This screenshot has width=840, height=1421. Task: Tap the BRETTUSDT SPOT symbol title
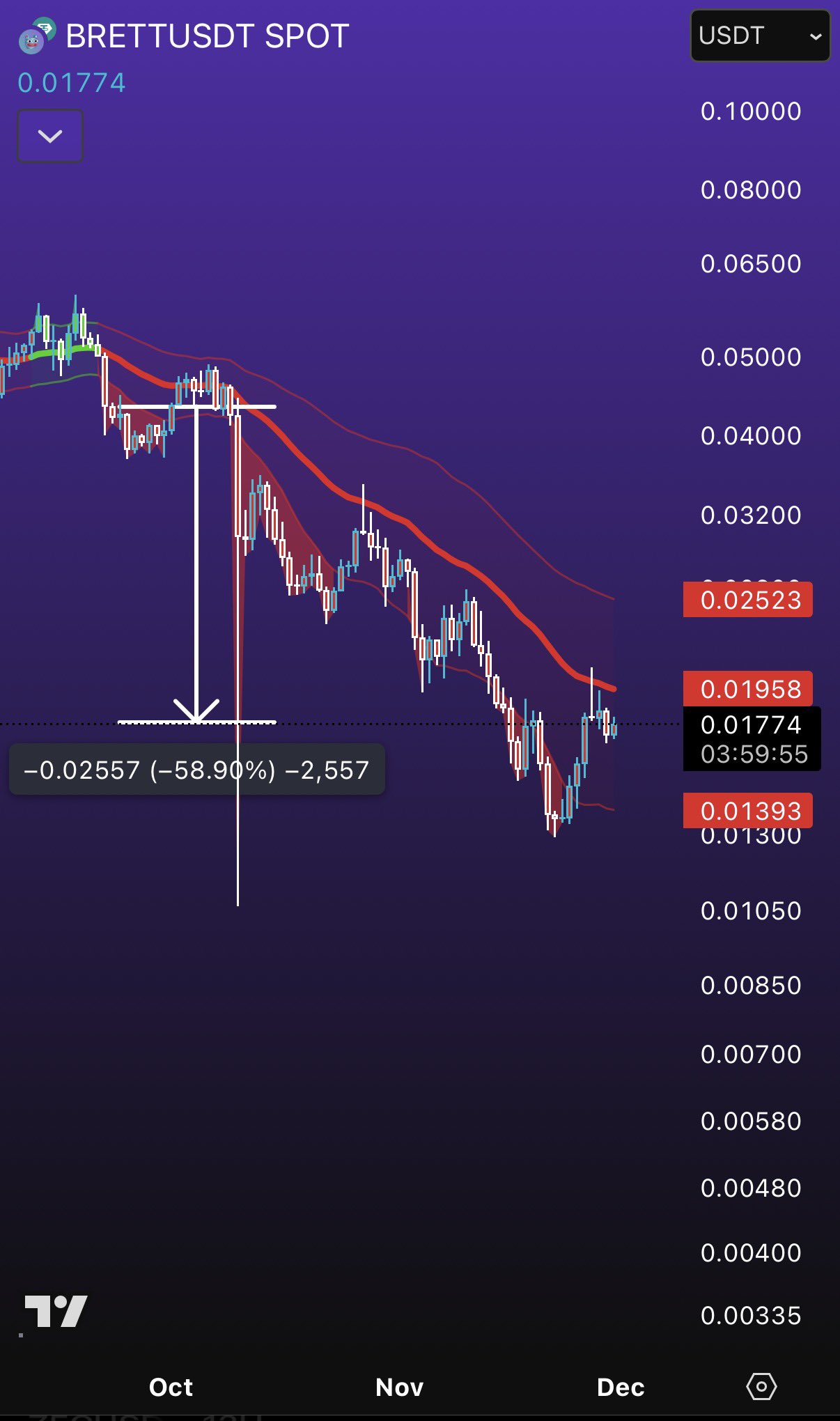(207, 36)
